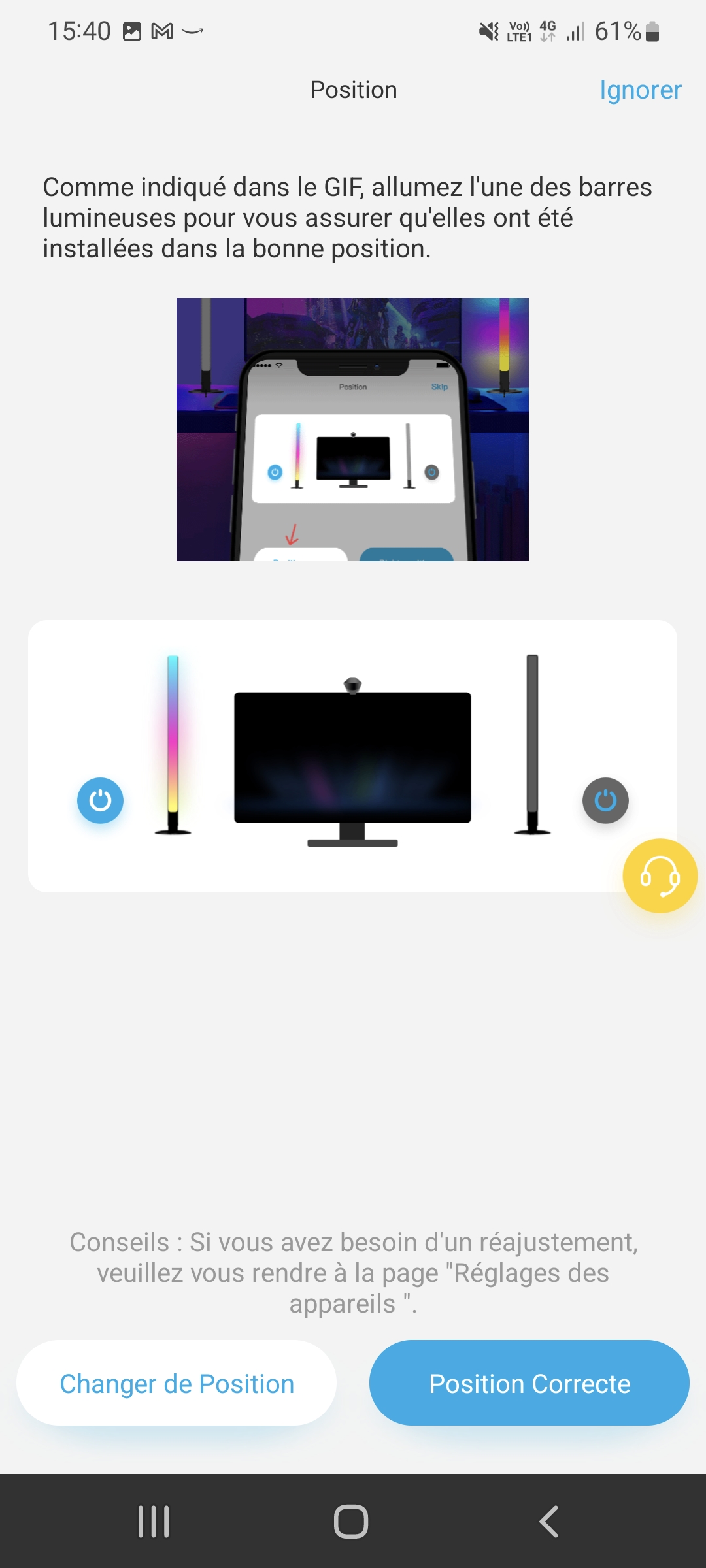Select Changer de Position

pyautogui.click(x=176, y=1383)
